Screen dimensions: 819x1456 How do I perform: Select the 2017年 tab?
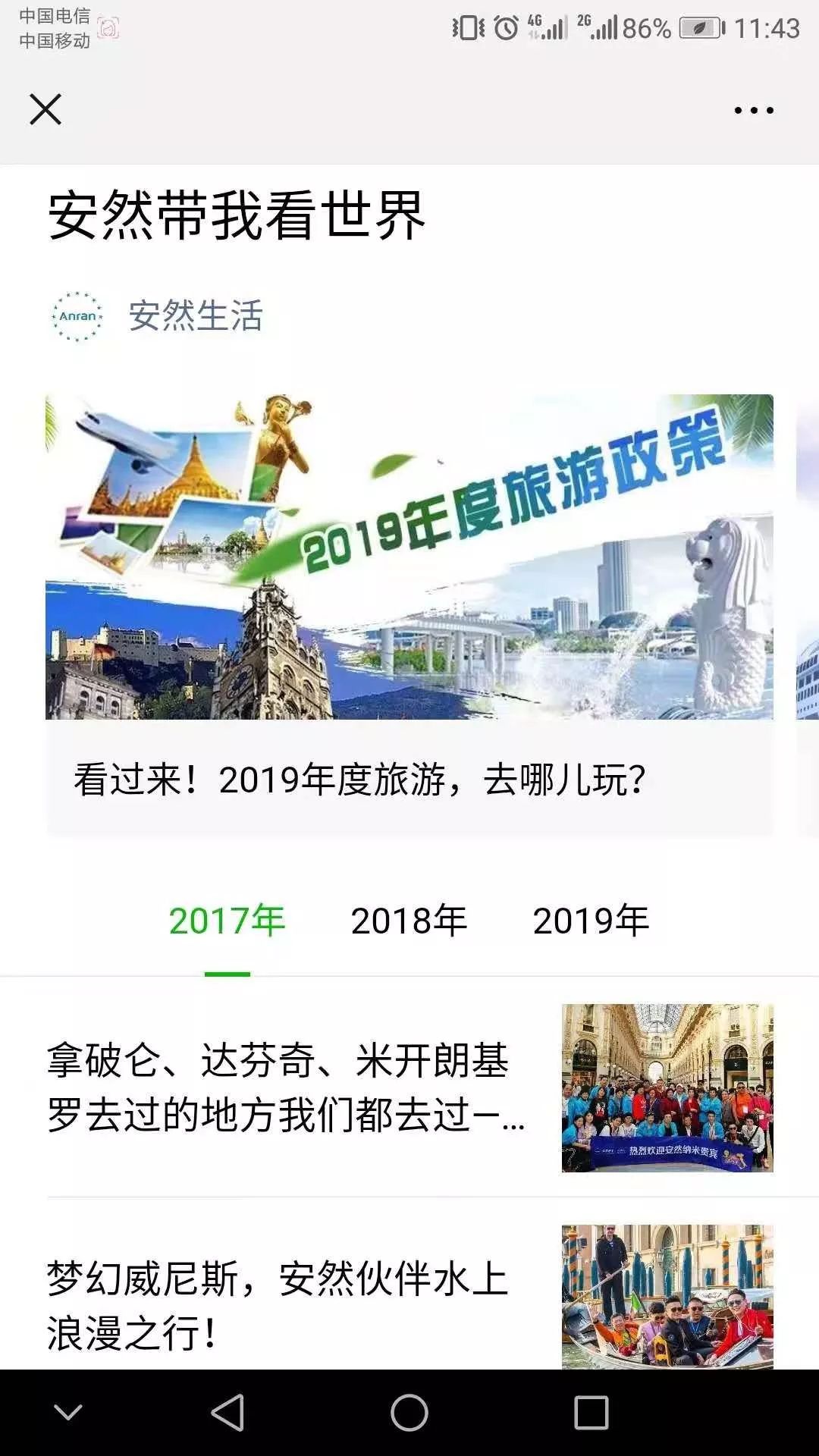(x=227, y=921)
